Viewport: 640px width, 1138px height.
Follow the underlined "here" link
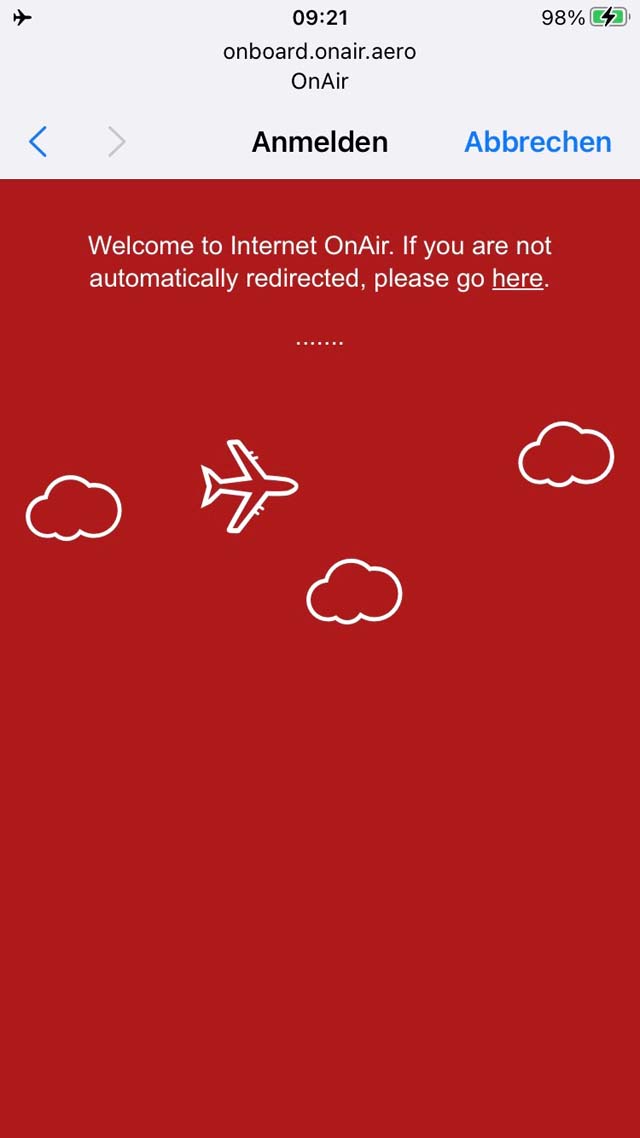pos(517,279)
